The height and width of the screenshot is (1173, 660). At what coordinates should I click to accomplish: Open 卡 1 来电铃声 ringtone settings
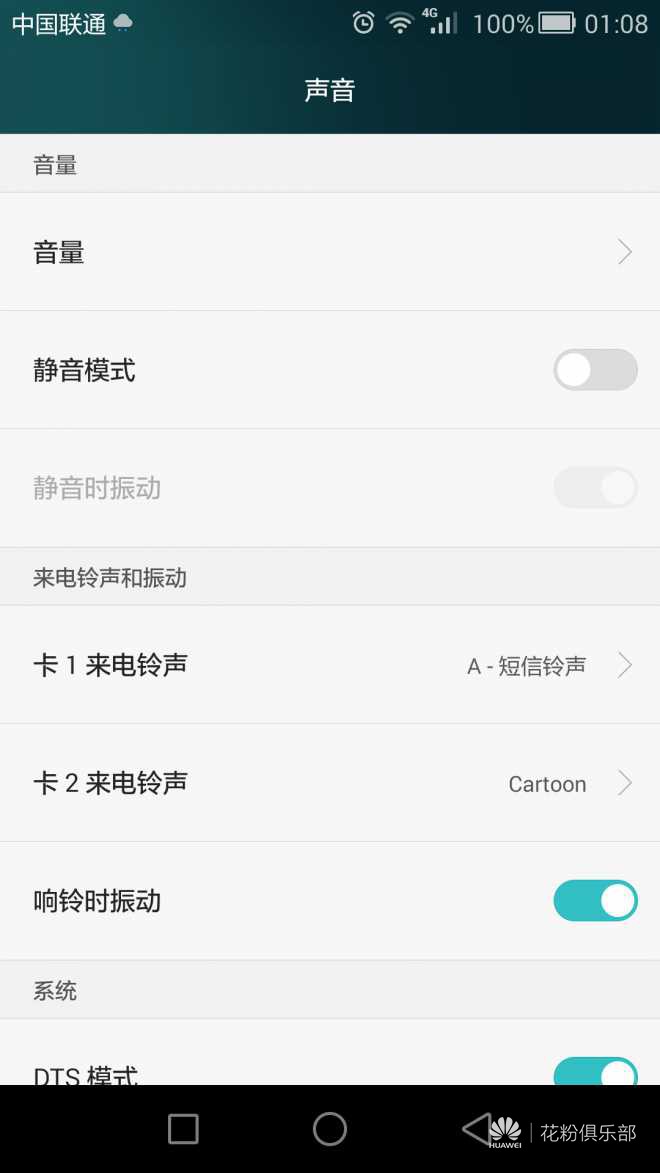point(330,665)
